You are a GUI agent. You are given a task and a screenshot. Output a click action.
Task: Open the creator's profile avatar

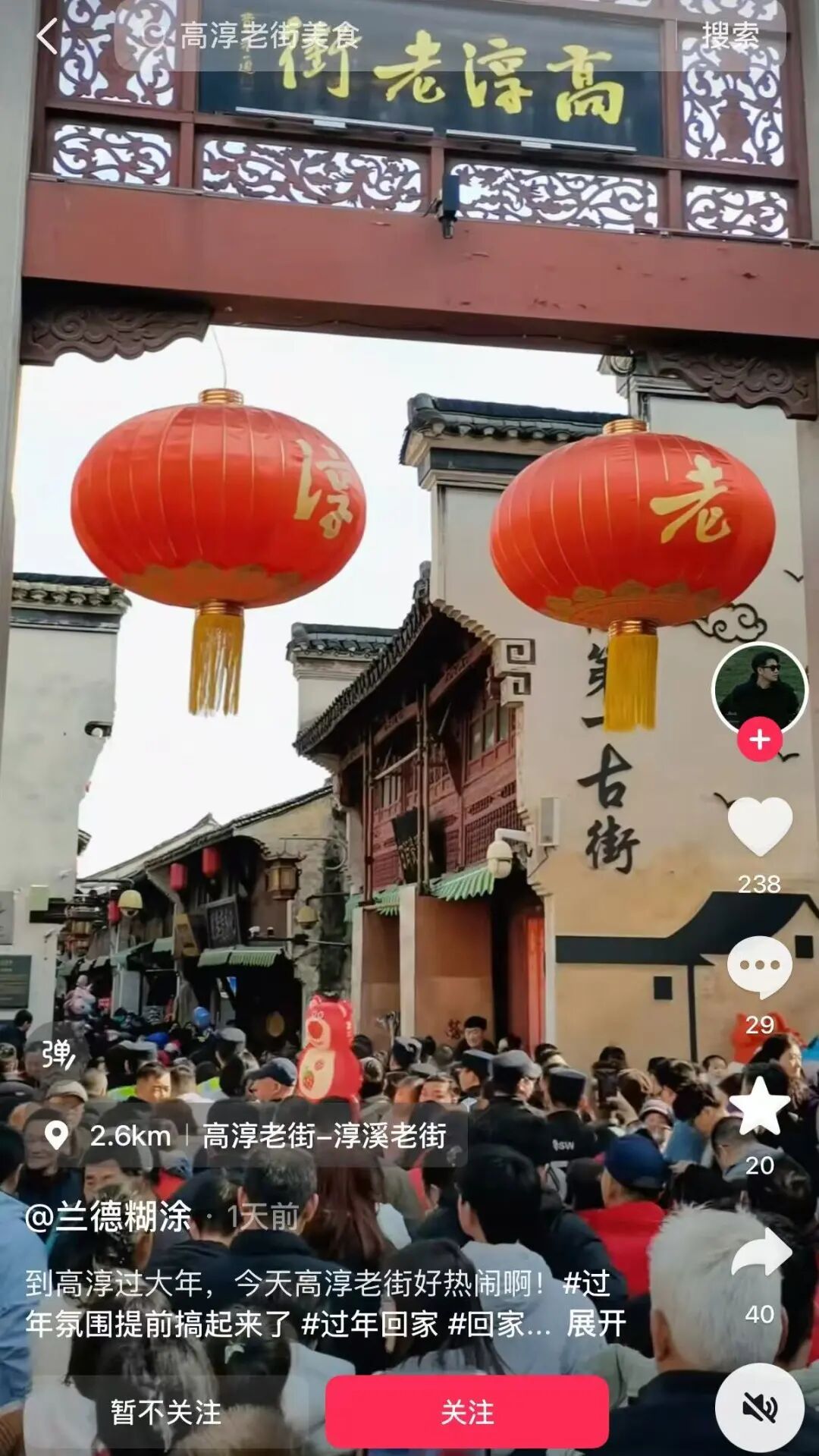coord(760,688)
